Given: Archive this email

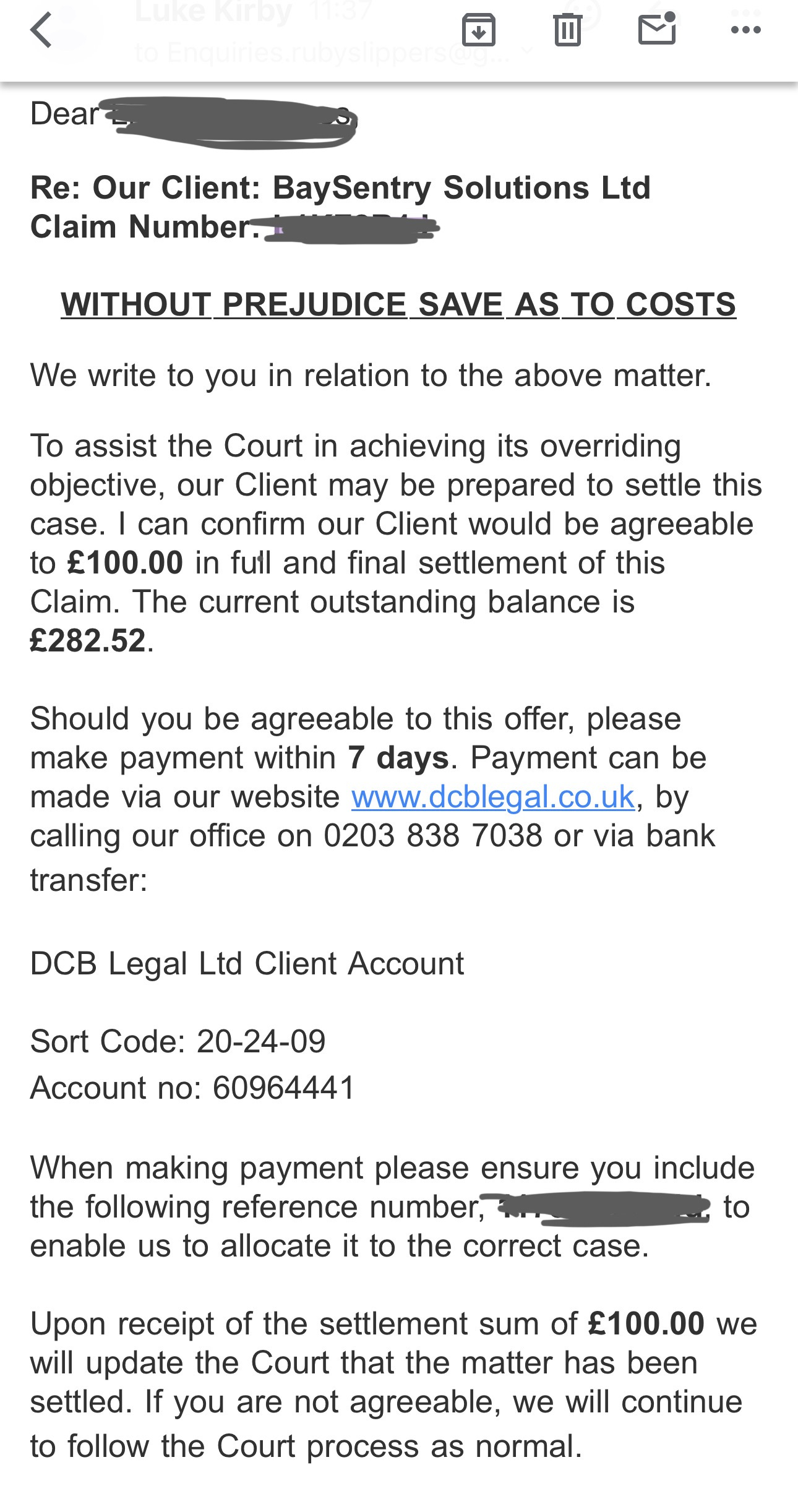Looking at the screenshot, I should pyautogui.click(x=478, y=30).
